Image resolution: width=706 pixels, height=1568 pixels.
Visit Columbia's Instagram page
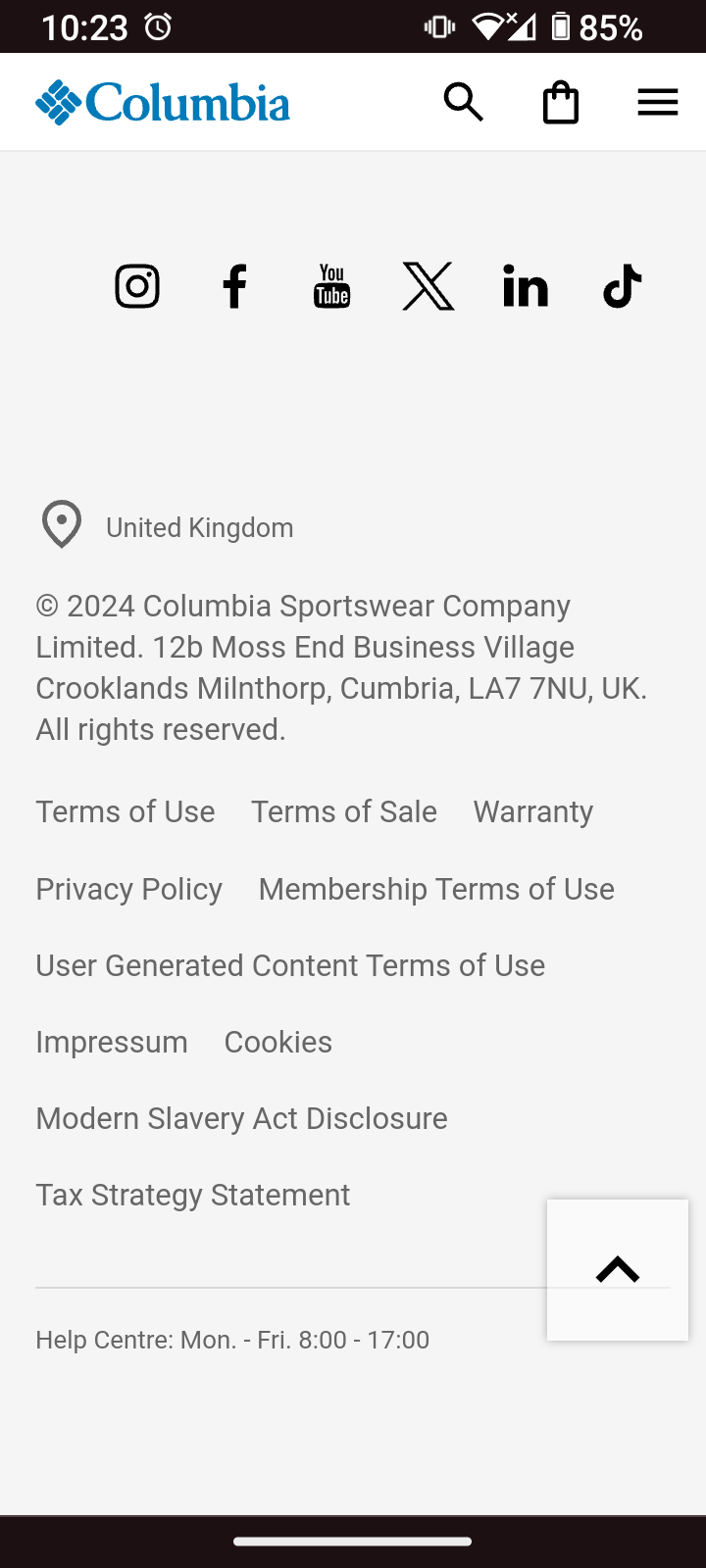[x=137, y=287]
